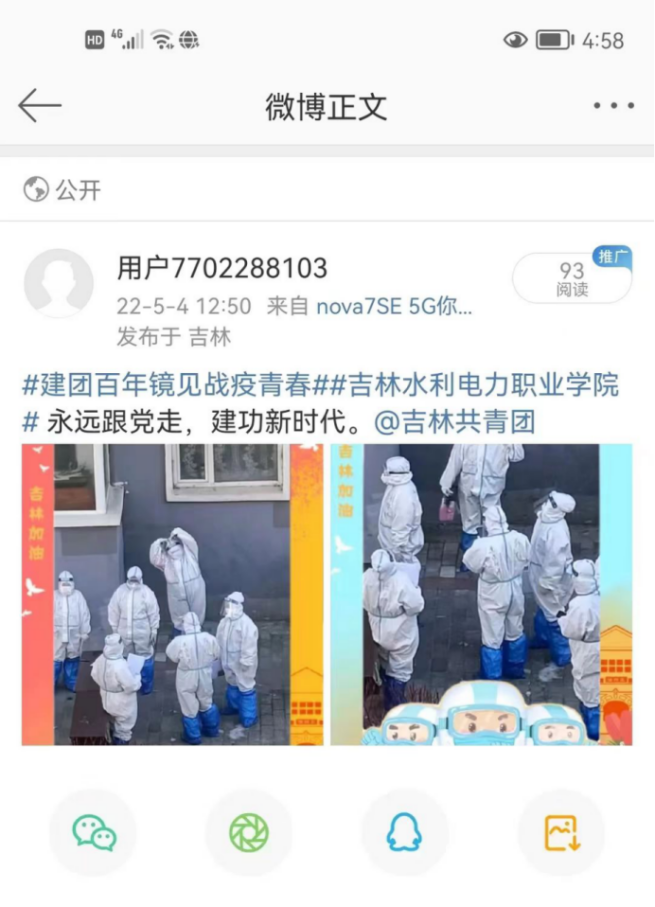Save the picture with the download icon
The image size is (655, 907).
click(x=560, y=832)
